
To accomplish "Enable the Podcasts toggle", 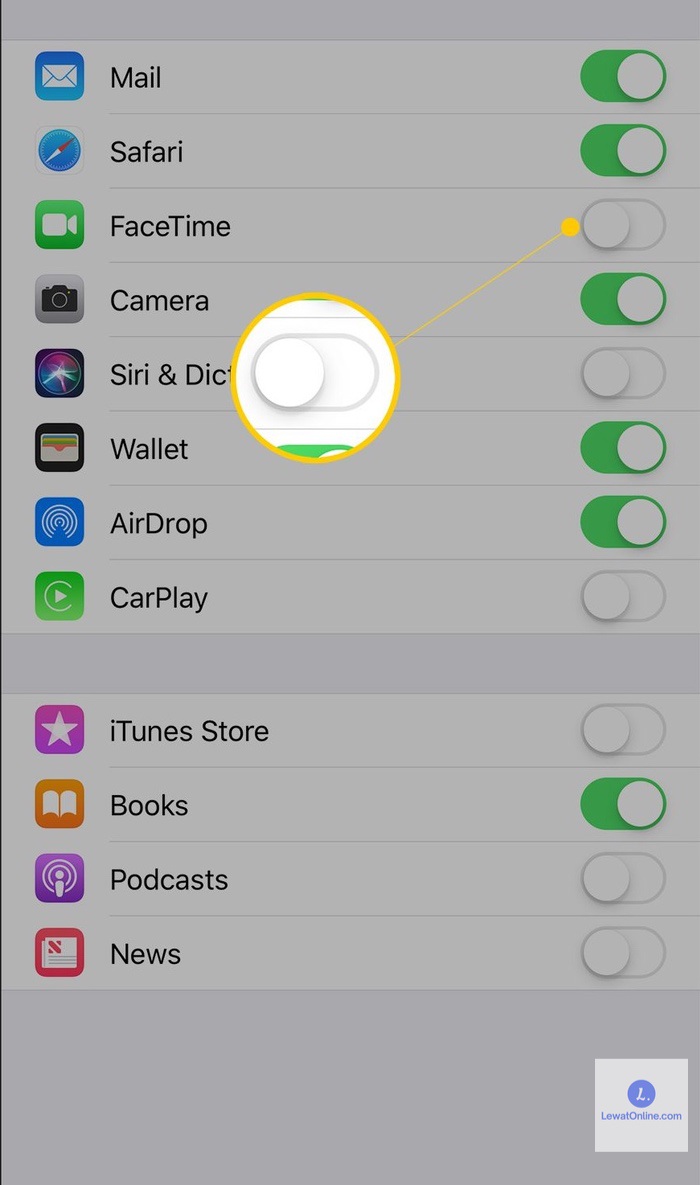I will pyautogui.click(x=623, y=878).
